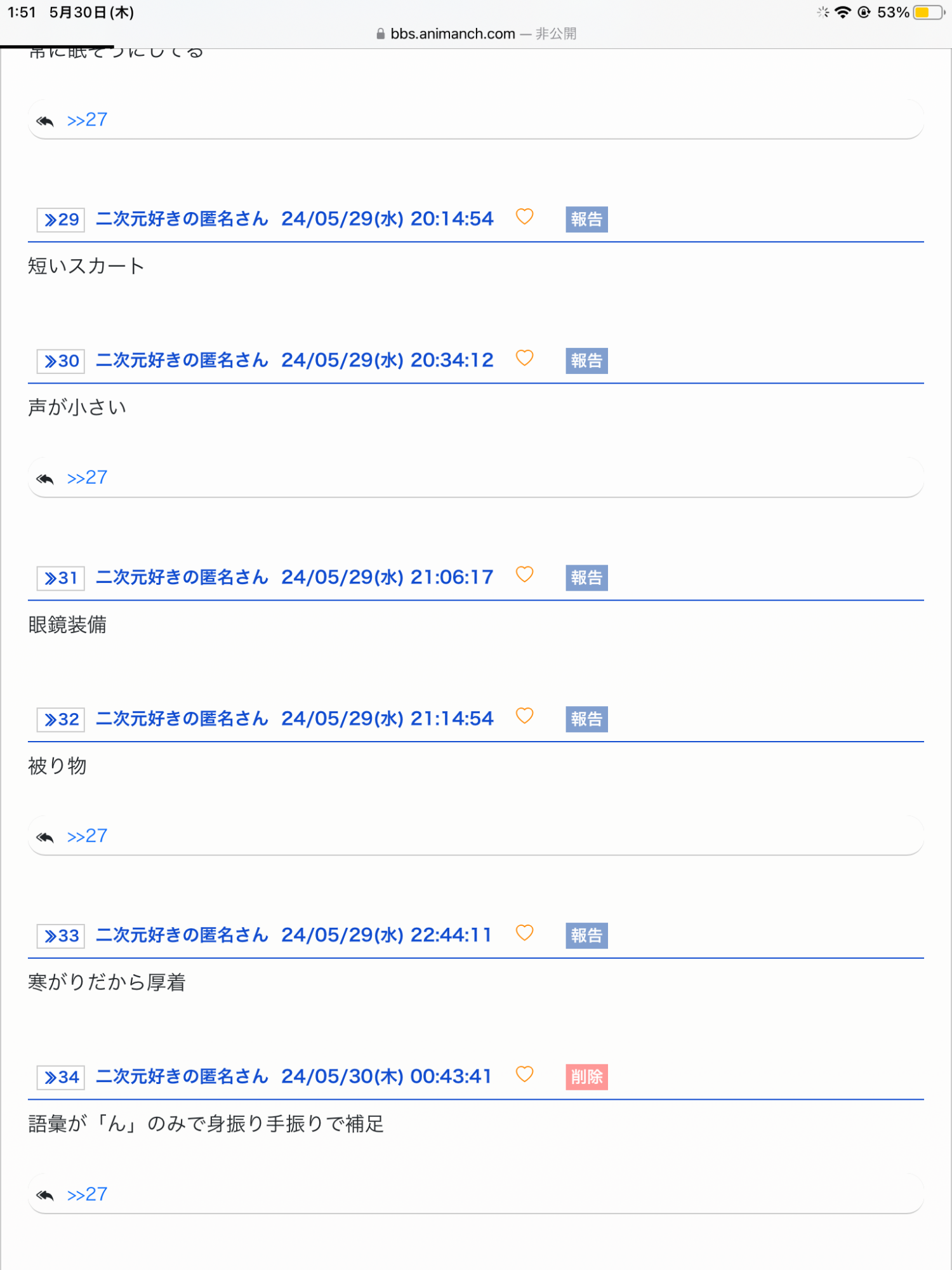Open post number link >>30
952x1270 pixels.
point(61,361)
